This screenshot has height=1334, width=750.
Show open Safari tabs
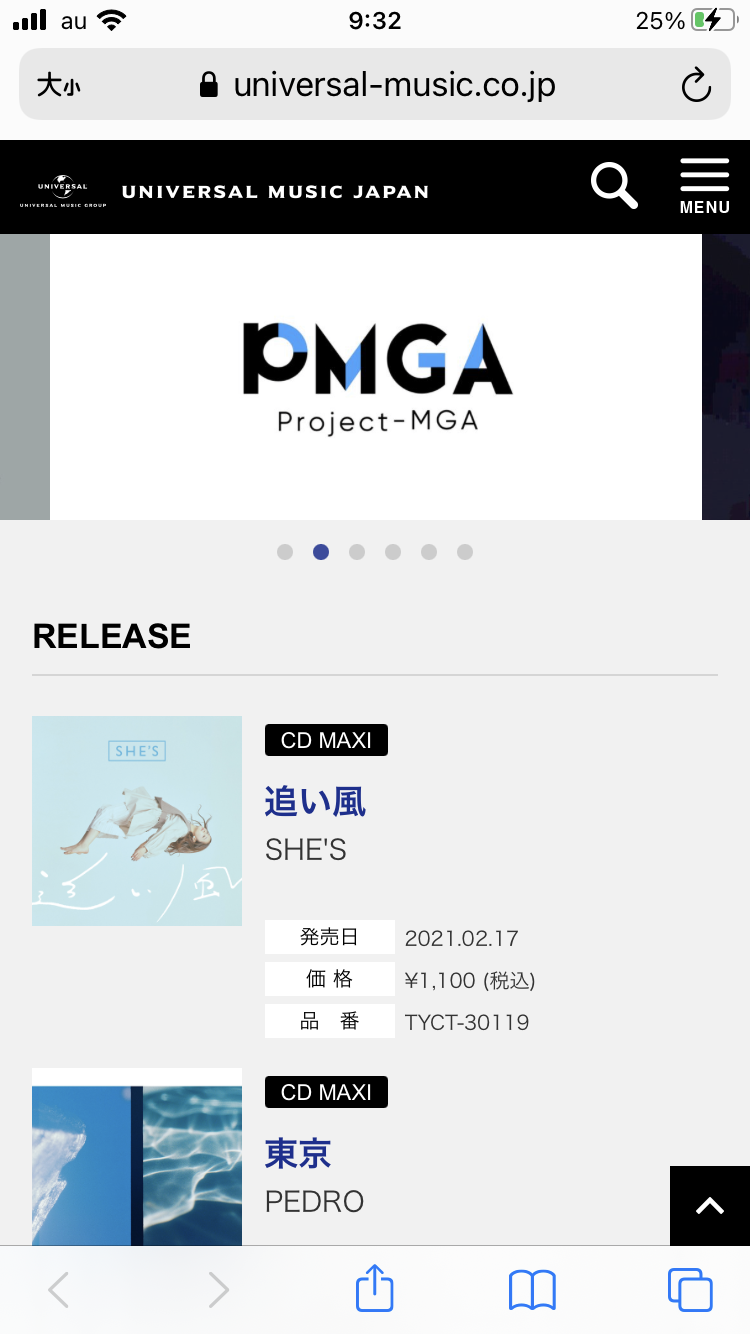point(690,1289)
